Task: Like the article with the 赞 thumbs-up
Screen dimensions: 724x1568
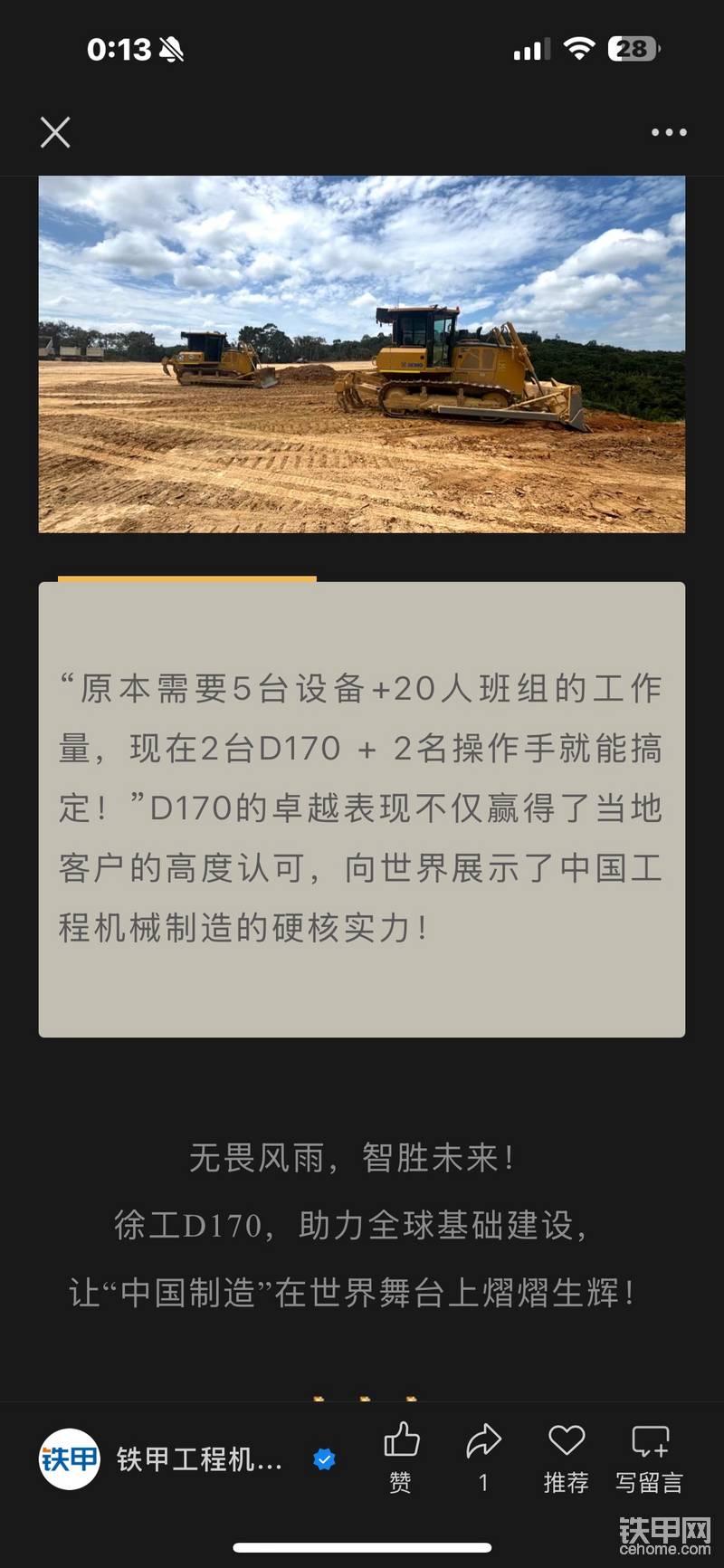Action: [x=401, y=1457]
